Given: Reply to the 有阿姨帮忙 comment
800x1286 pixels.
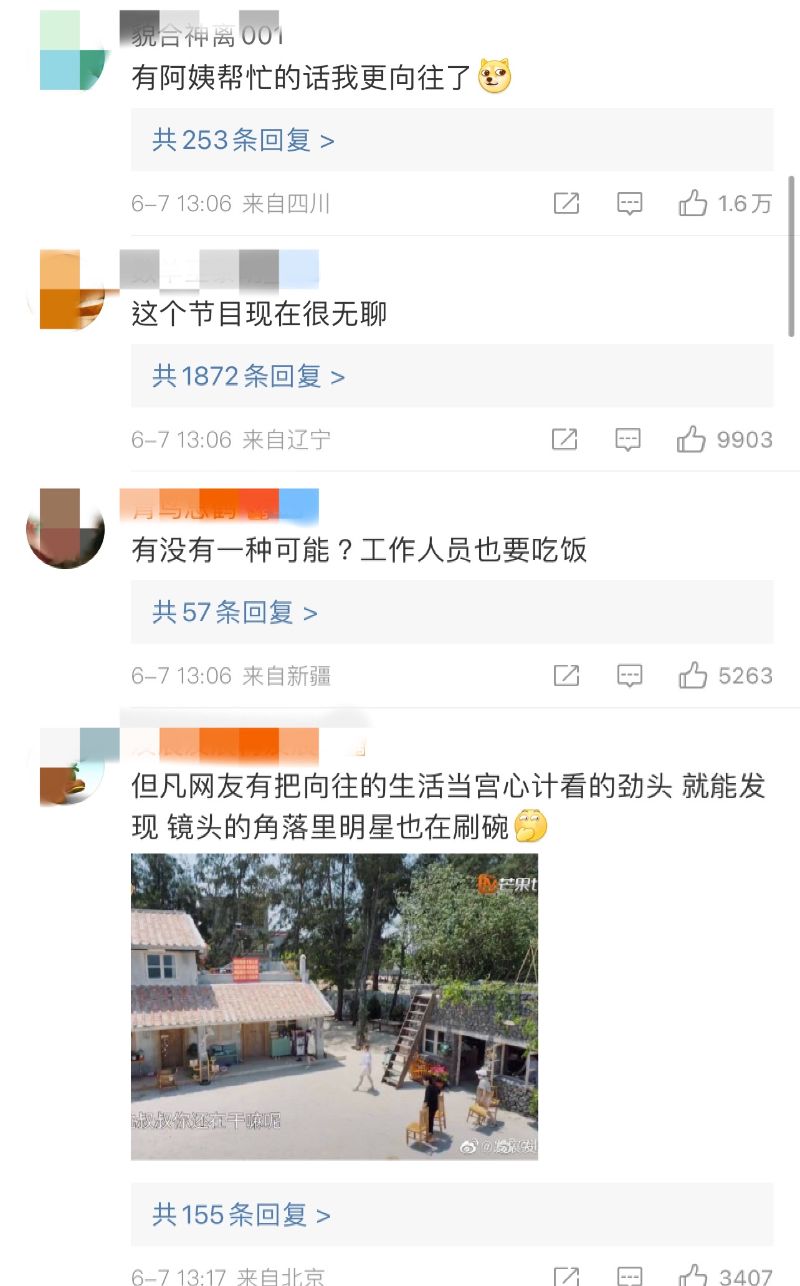Looking at the screenshot, I should point(629,204).
